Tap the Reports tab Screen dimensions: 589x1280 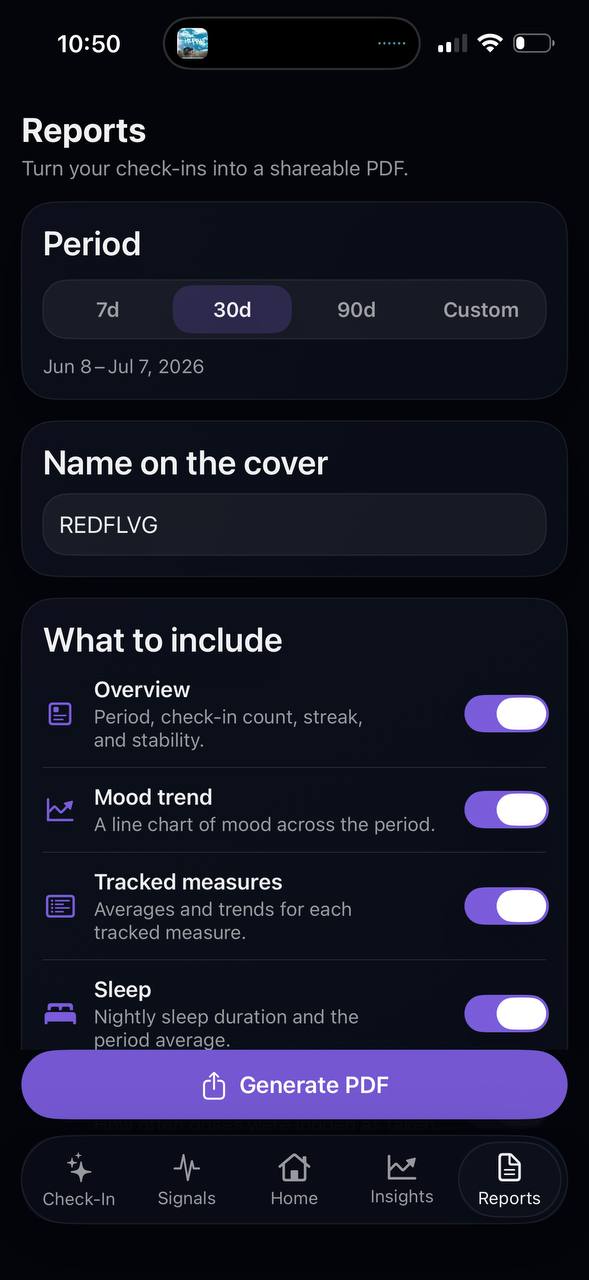pyautogui.click(x=509, y=1180)
